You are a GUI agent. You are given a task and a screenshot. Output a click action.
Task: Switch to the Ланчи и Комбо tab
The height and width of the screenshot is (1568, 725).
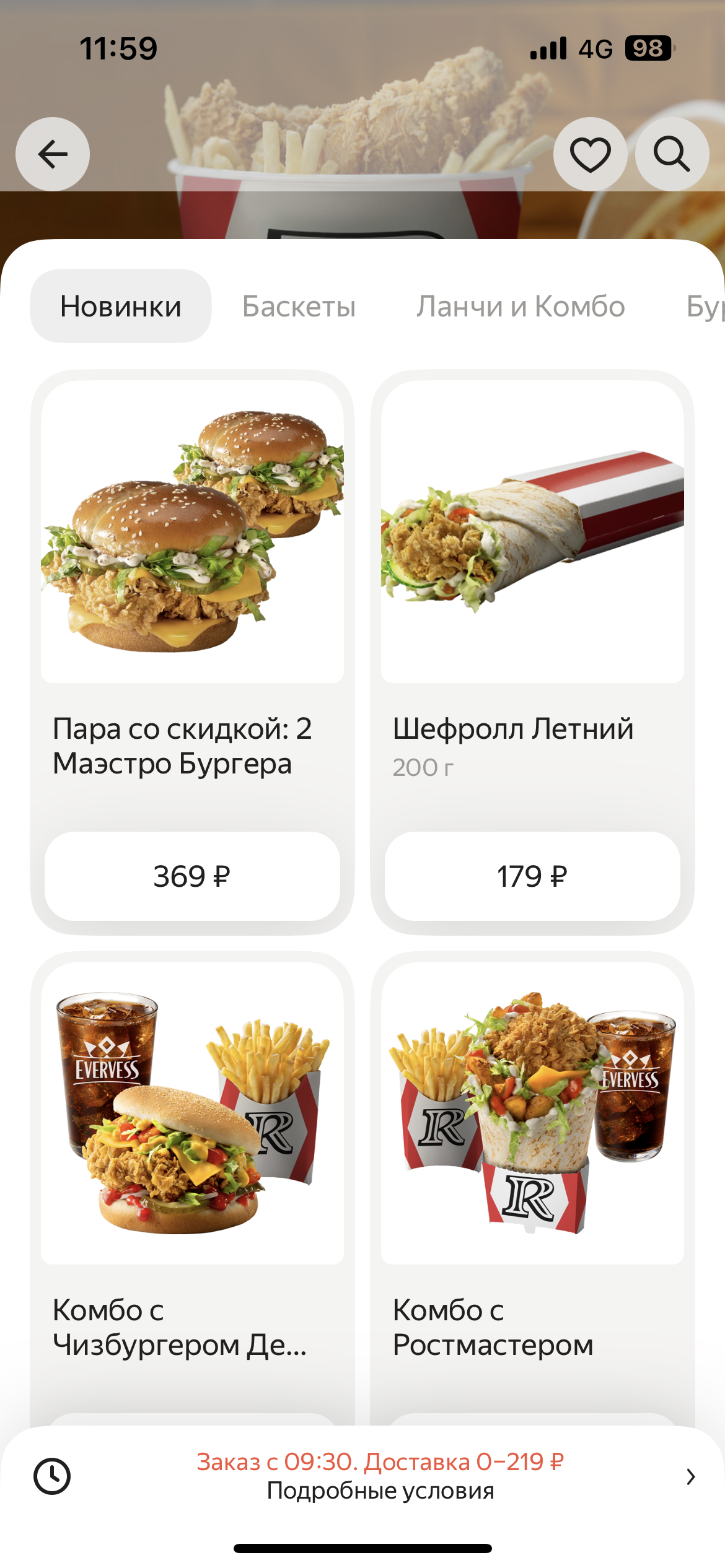[521, 306]
